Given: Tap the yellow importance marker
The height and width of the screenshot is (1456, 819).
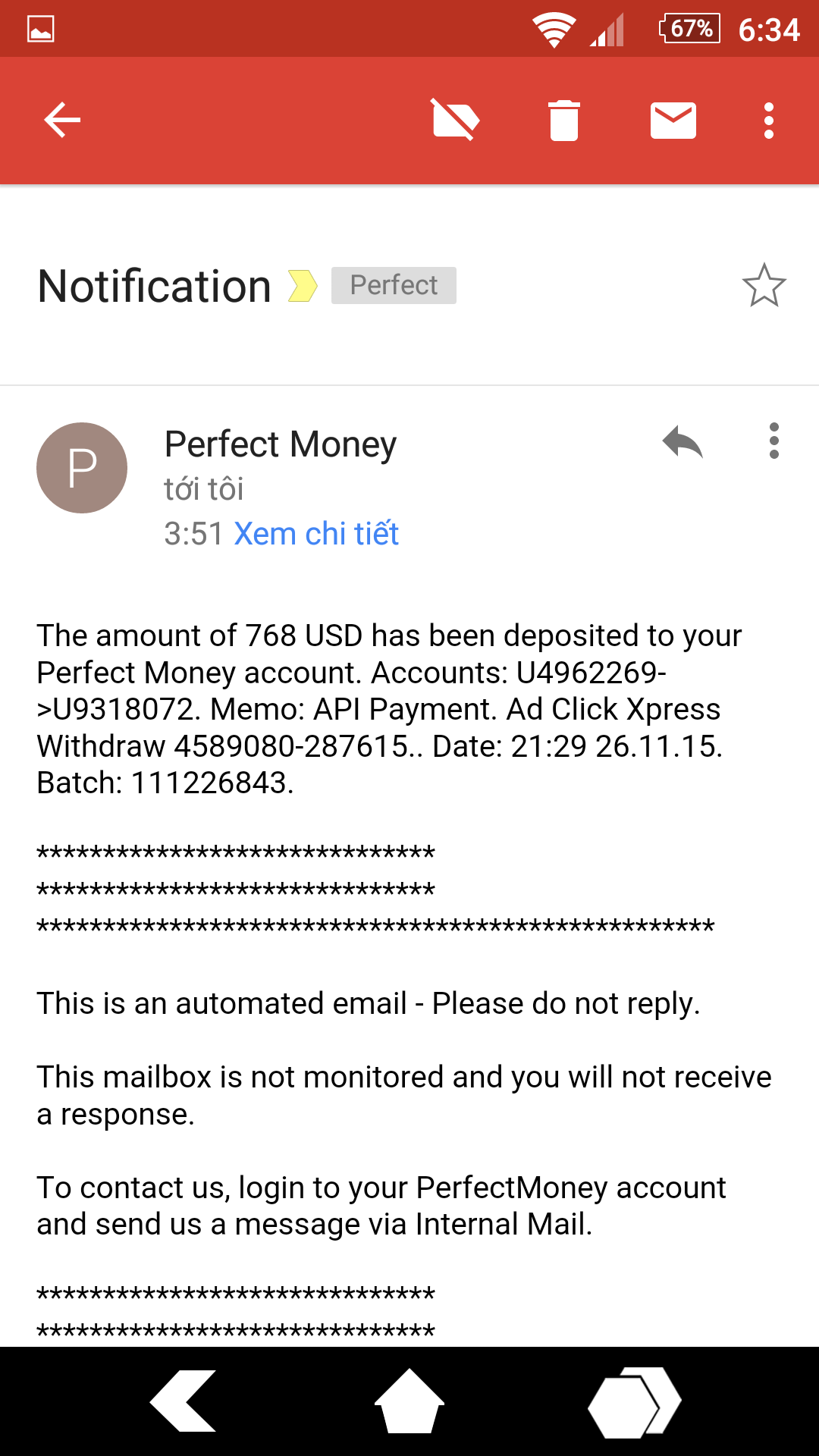Looking at the screenshot, I should [302, 286].
